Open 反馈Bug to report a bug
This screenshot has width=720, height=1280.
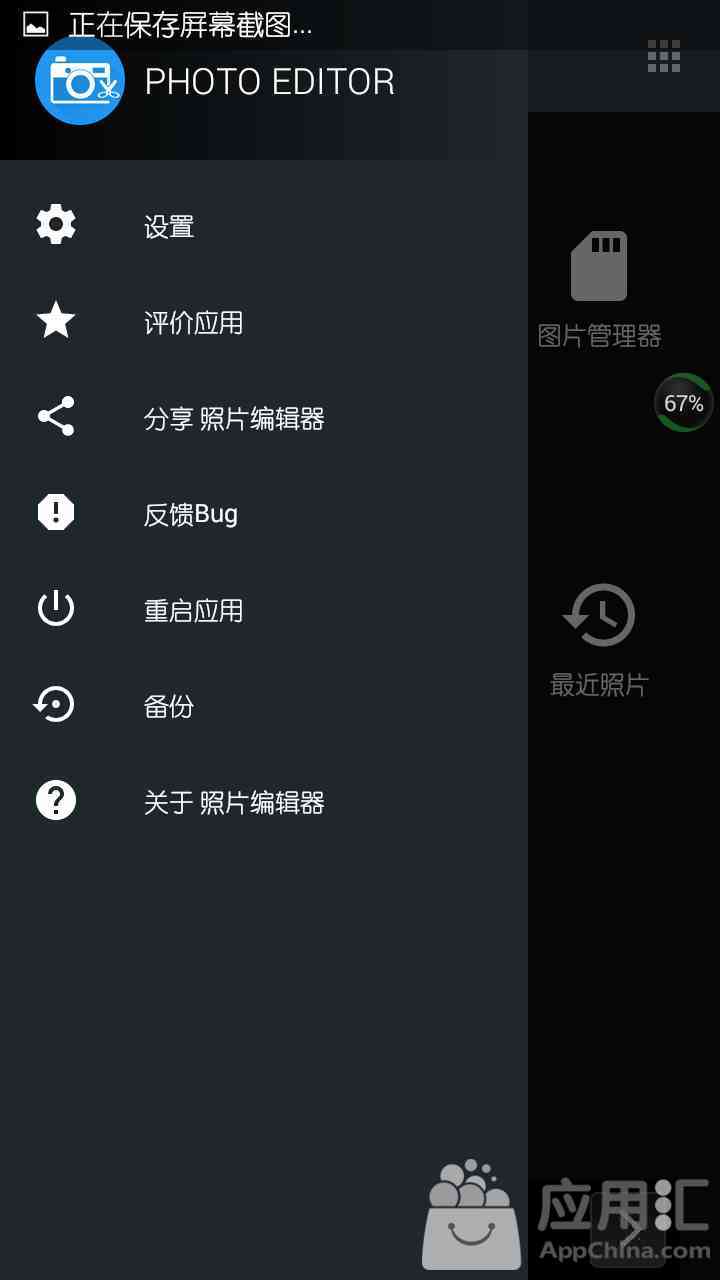(x=264, y=514)
